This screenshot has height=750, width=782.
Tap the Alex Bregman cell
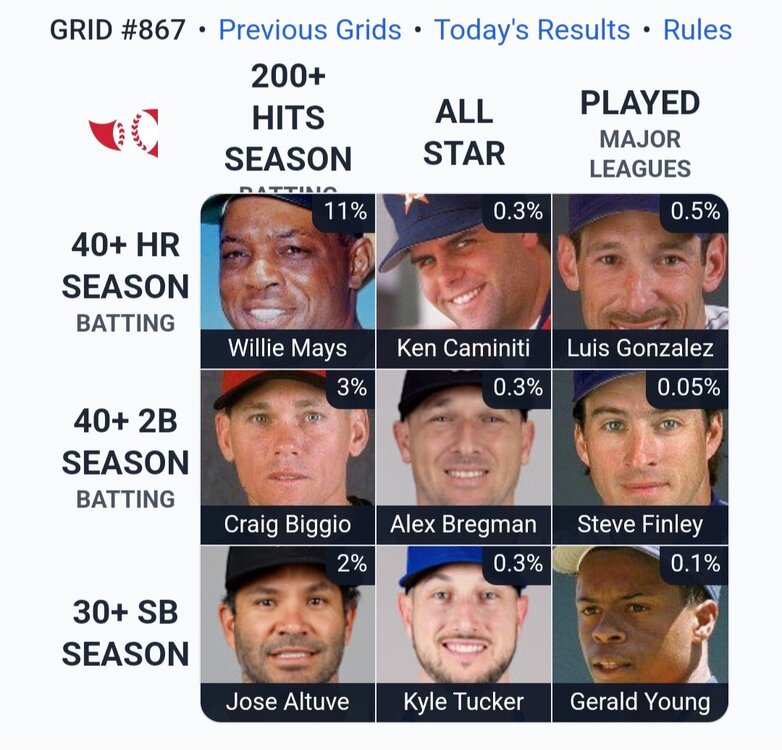pyautogui.click(x=464, y=457)
